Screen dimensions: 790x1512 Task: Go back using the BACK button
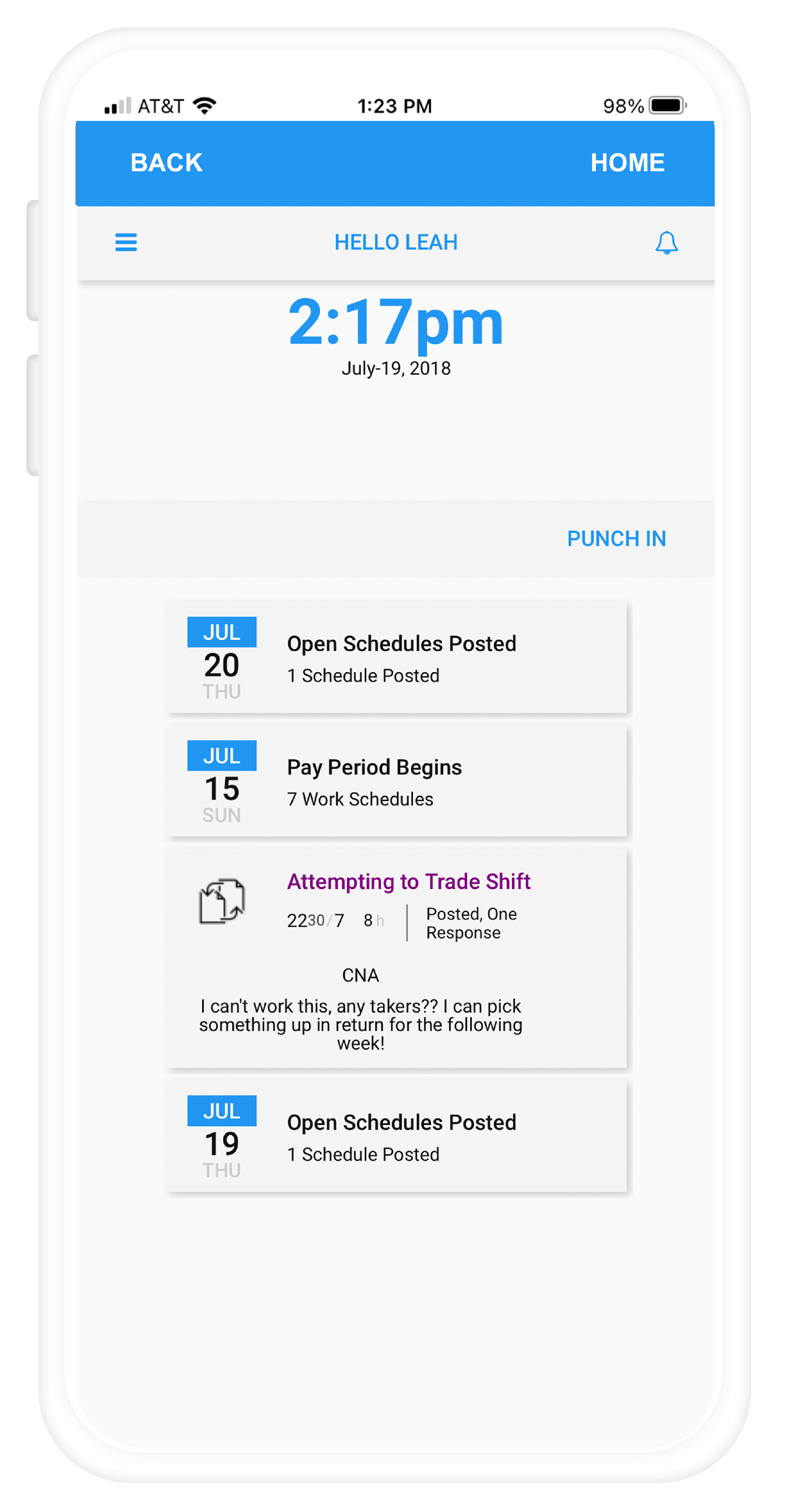(166, 163)
